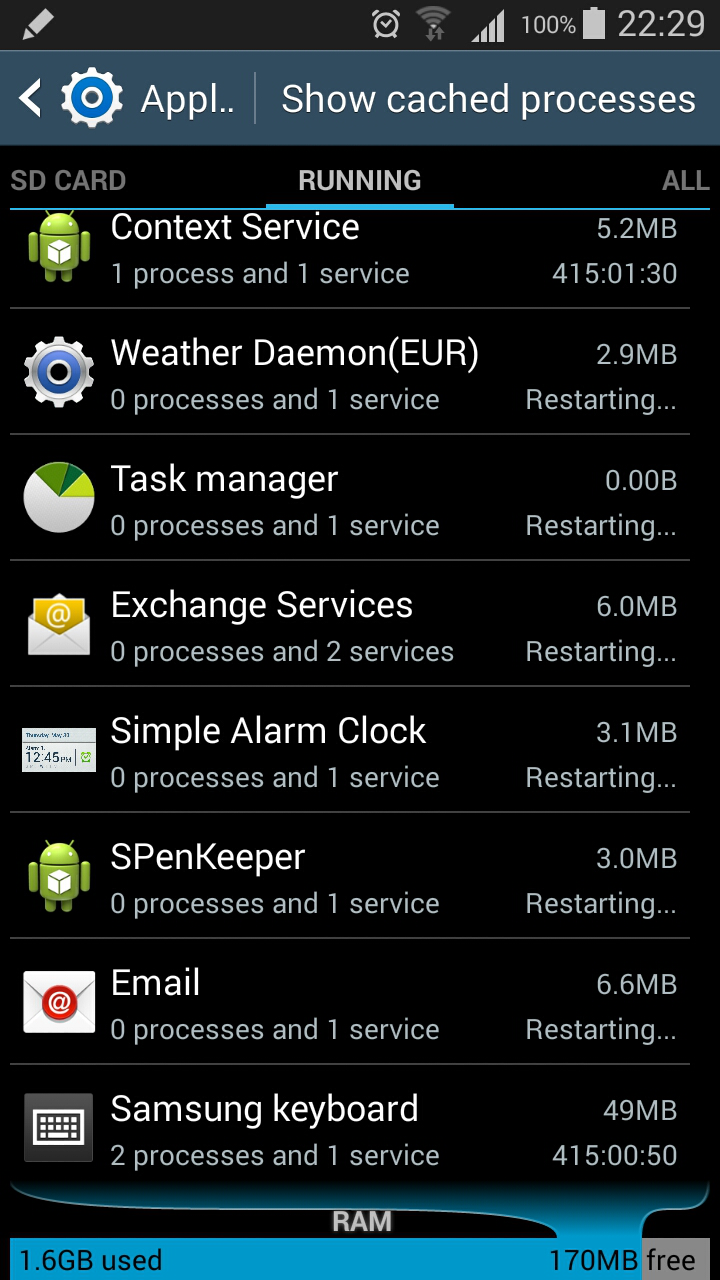The width and height of the screenshot is (720, 1280).
Task: Select the RUNNING tab
Action: 360,181
